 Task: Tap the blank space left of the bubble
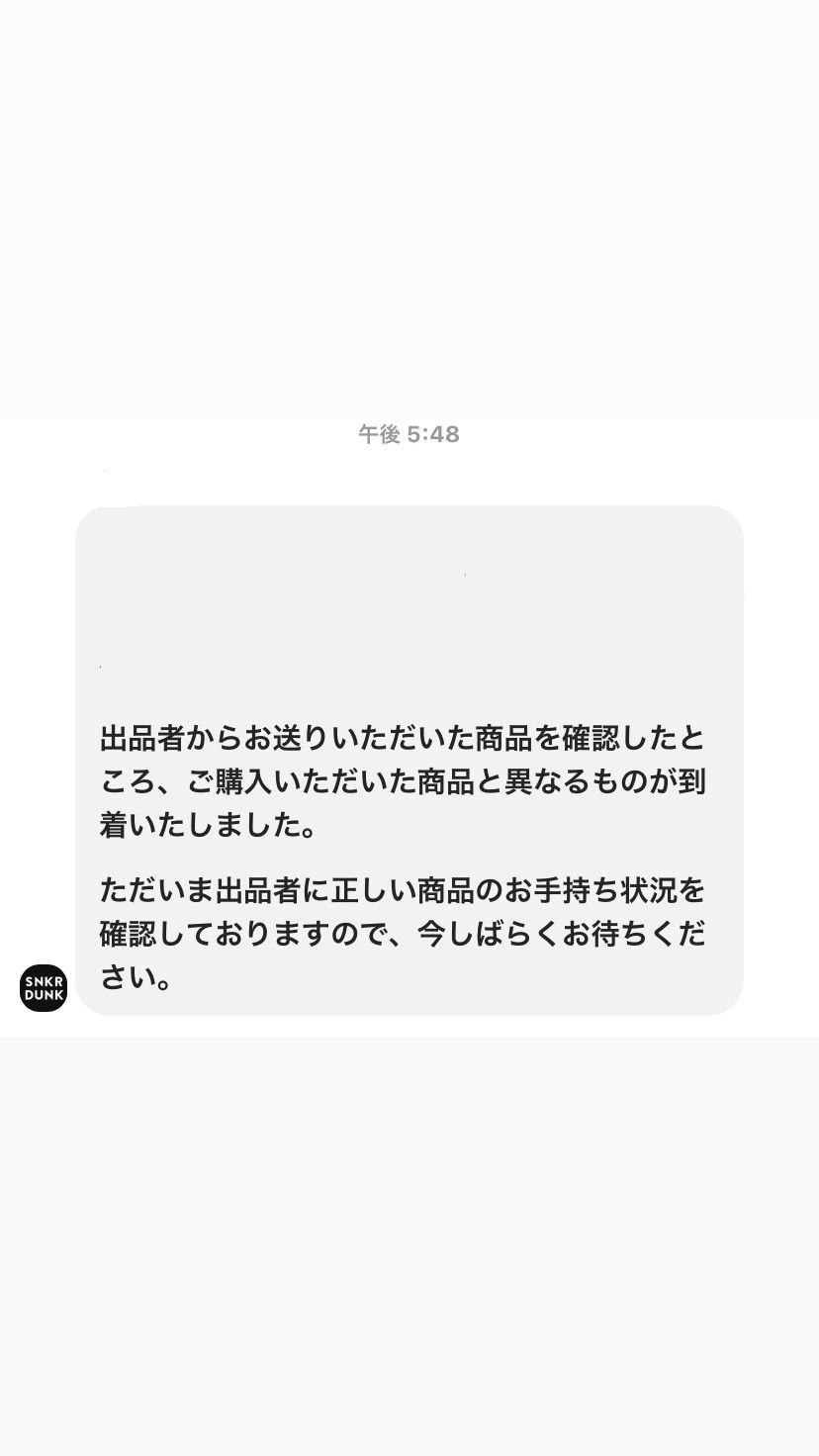pos(40,692)
